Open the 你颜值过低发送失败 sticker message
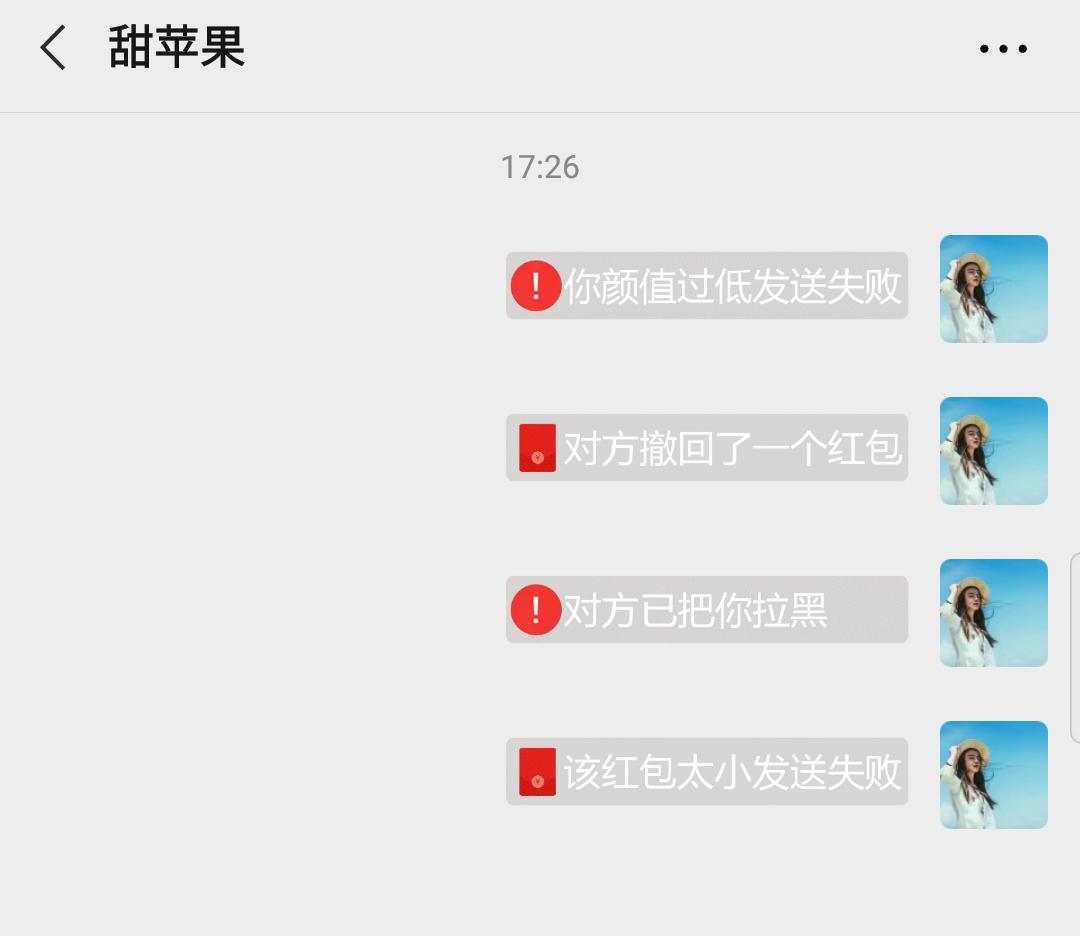The image size is (1080, 936). [707, 286]
